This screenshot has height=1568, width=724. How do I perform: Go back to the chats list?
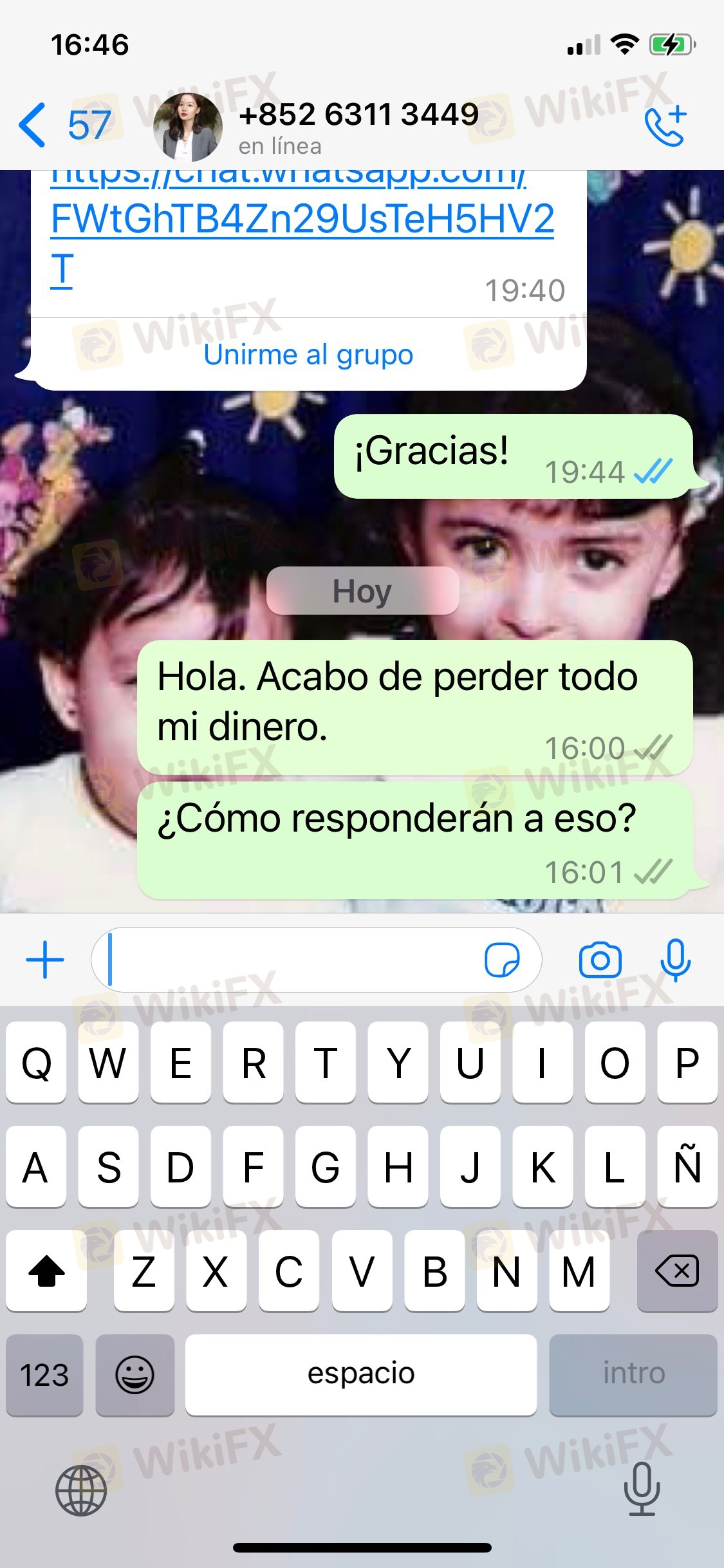pos(33,124)
